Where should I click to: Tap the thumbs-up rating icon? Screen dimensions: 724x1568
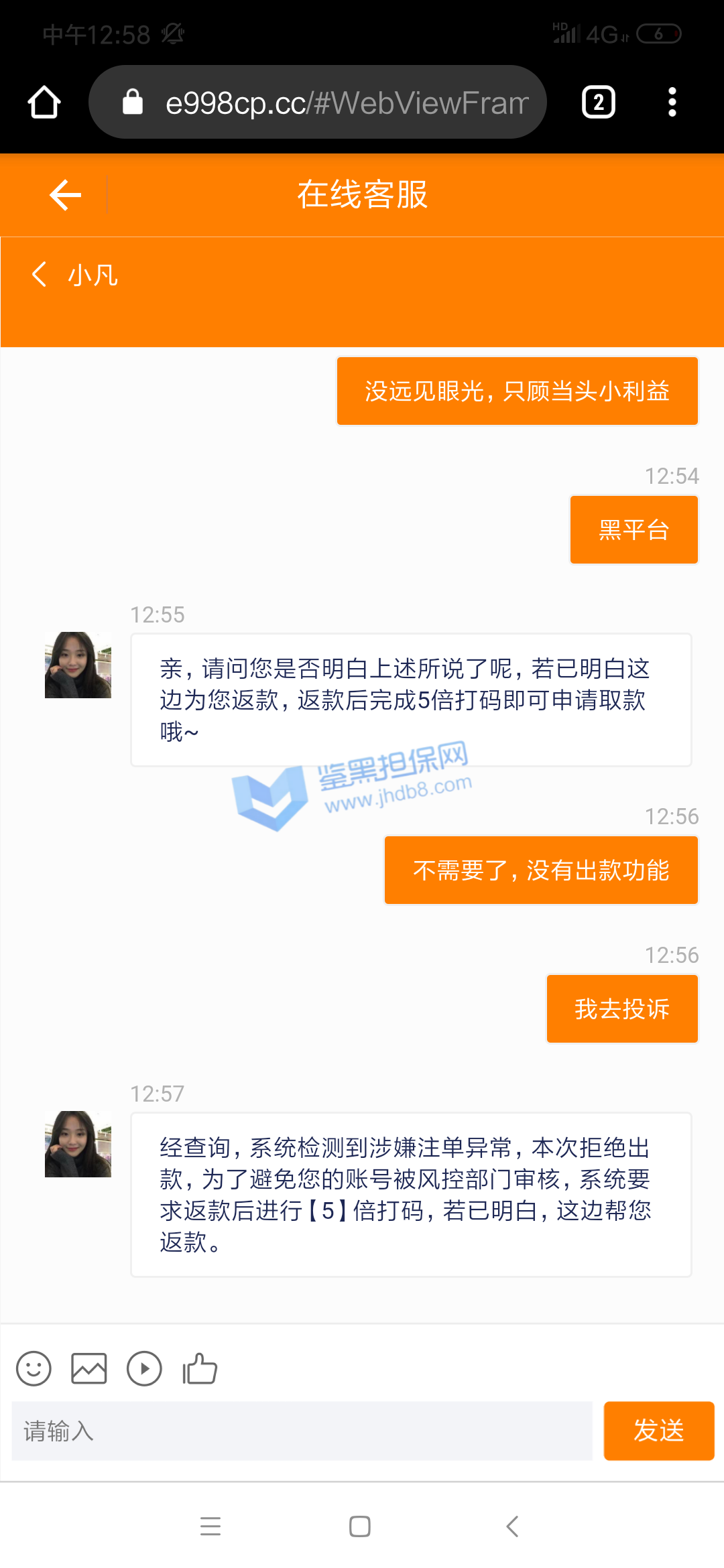200,1368
